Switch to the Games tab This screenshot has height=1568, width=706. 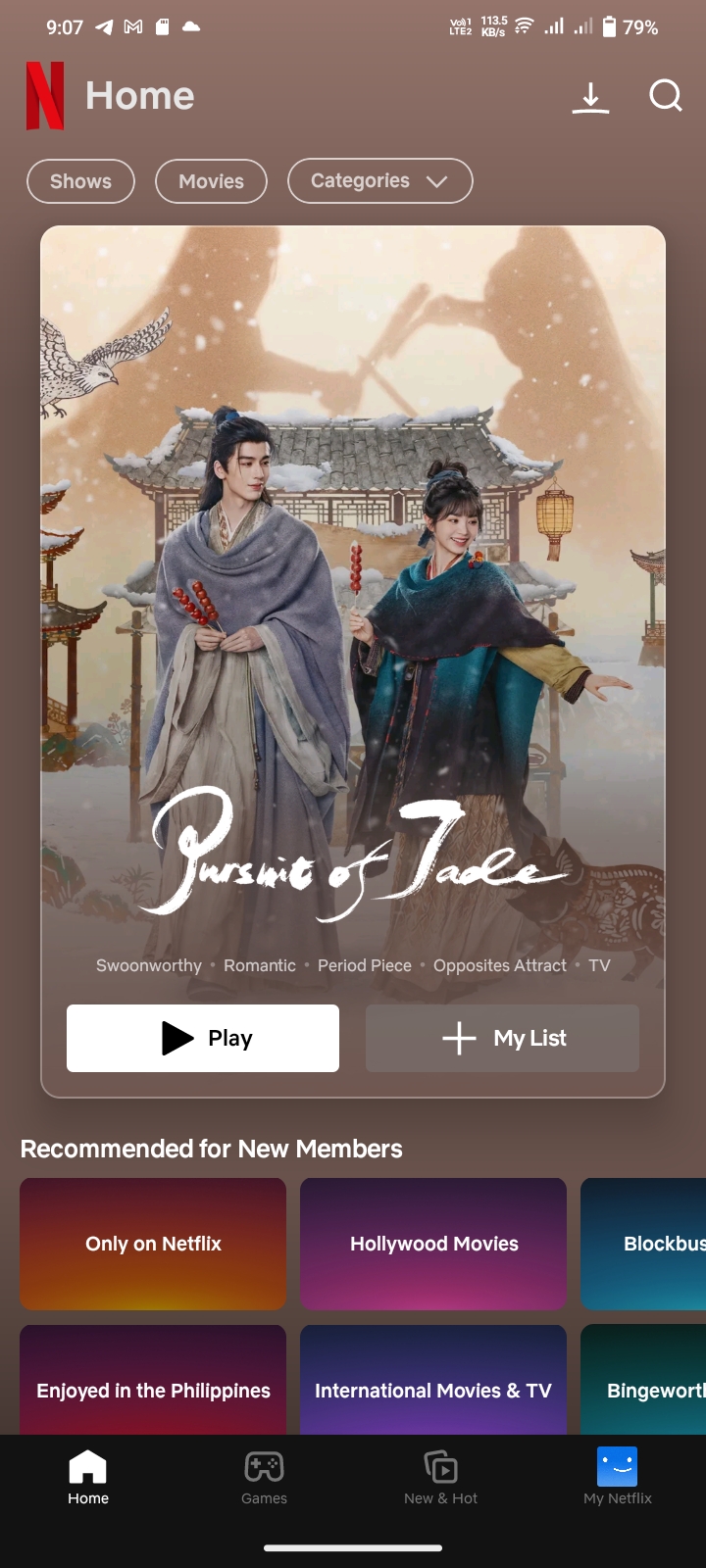pyautogui.click(x=264, y=1477)
